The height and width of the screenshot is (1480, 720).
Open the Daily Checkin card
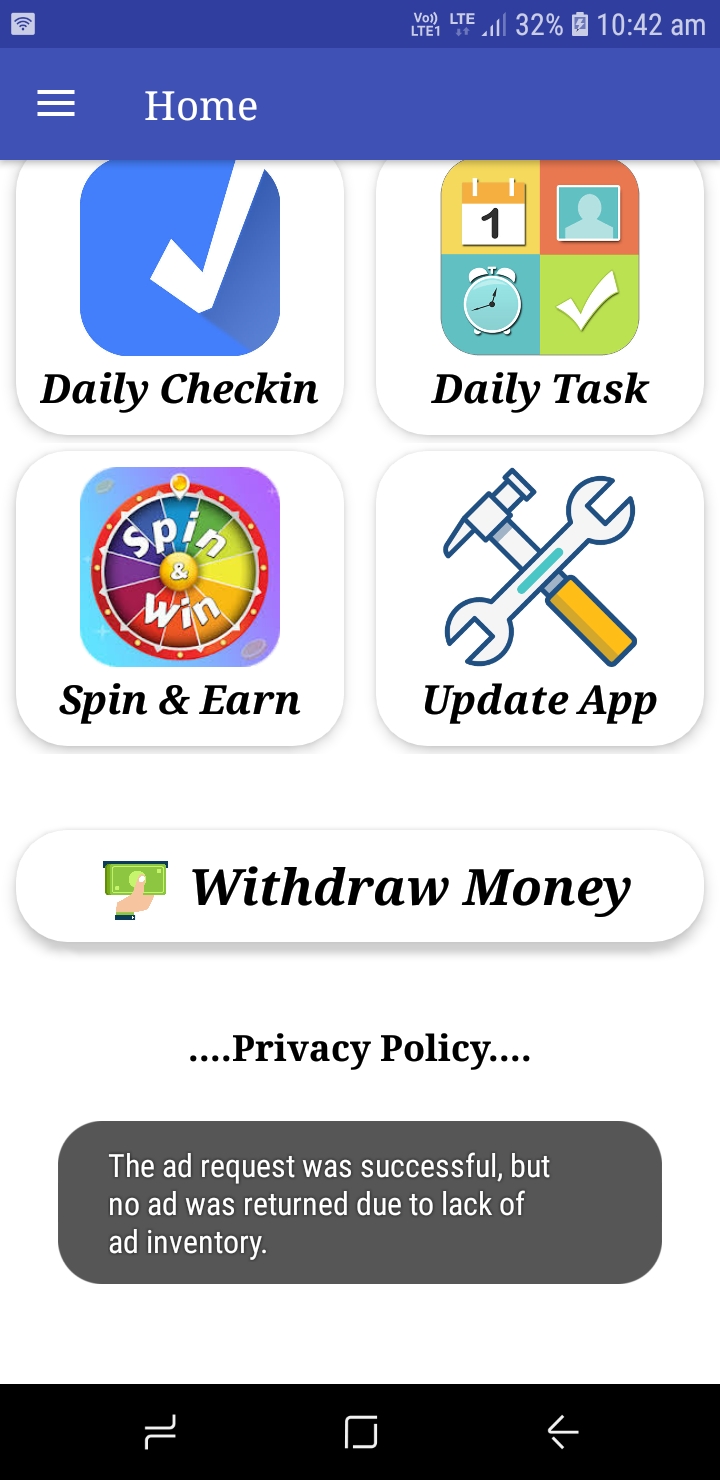pyautogui.click(x=180, y=296)
